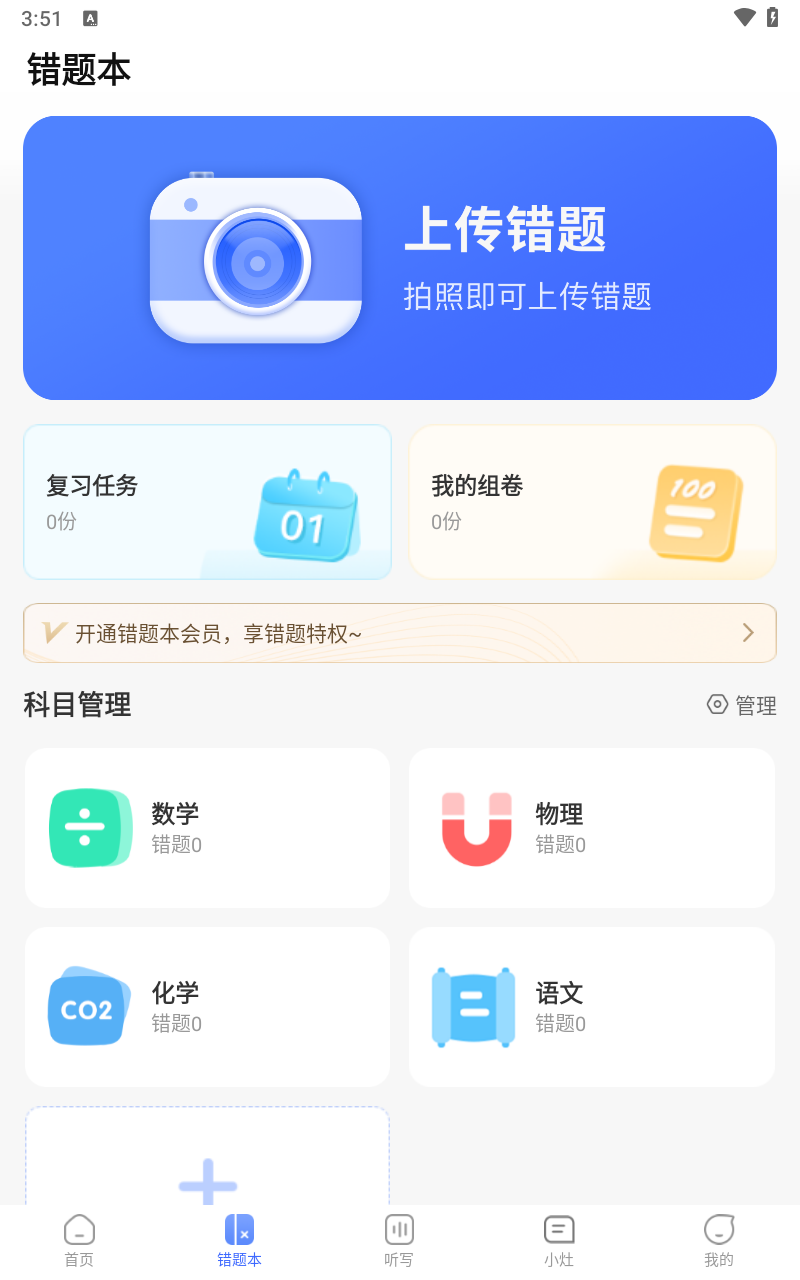800x1280 pixels.
Task: Open 错题0 count under 数学
Action: tap(175, 844)
